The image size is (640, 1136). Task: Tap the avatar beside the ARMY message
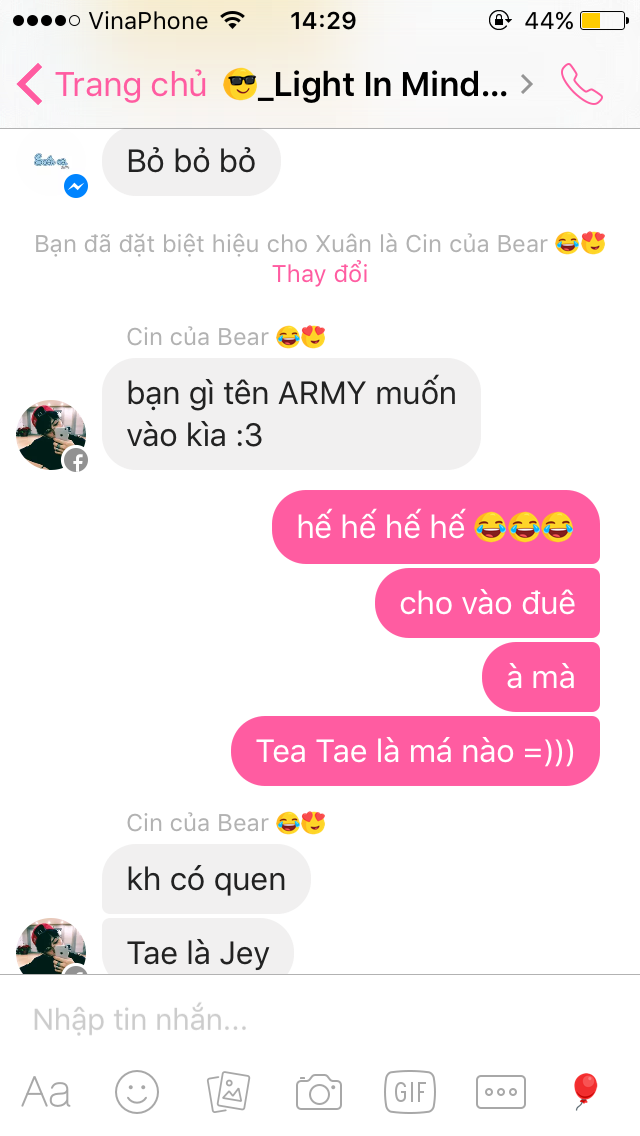coord(51,435)
